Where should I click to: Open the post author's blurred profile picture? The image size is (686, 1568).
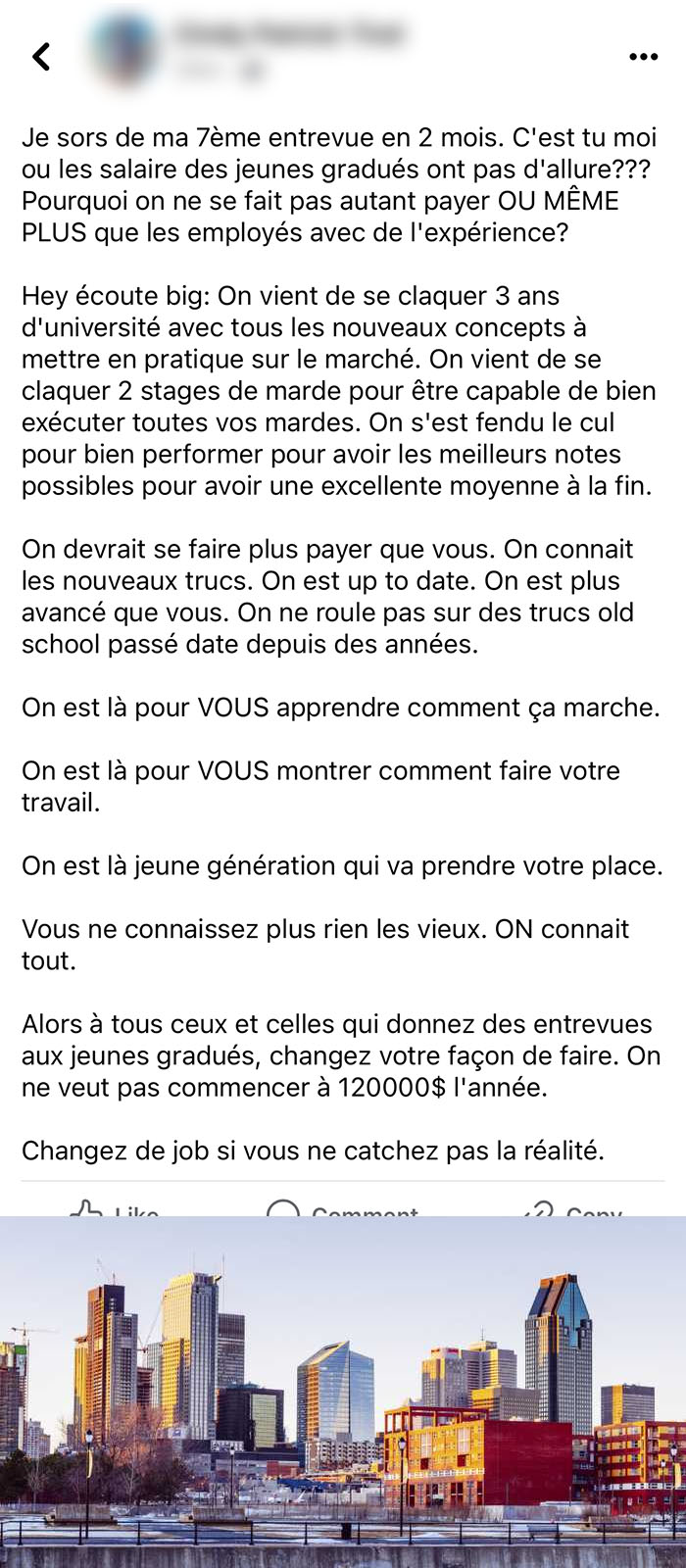124,50
